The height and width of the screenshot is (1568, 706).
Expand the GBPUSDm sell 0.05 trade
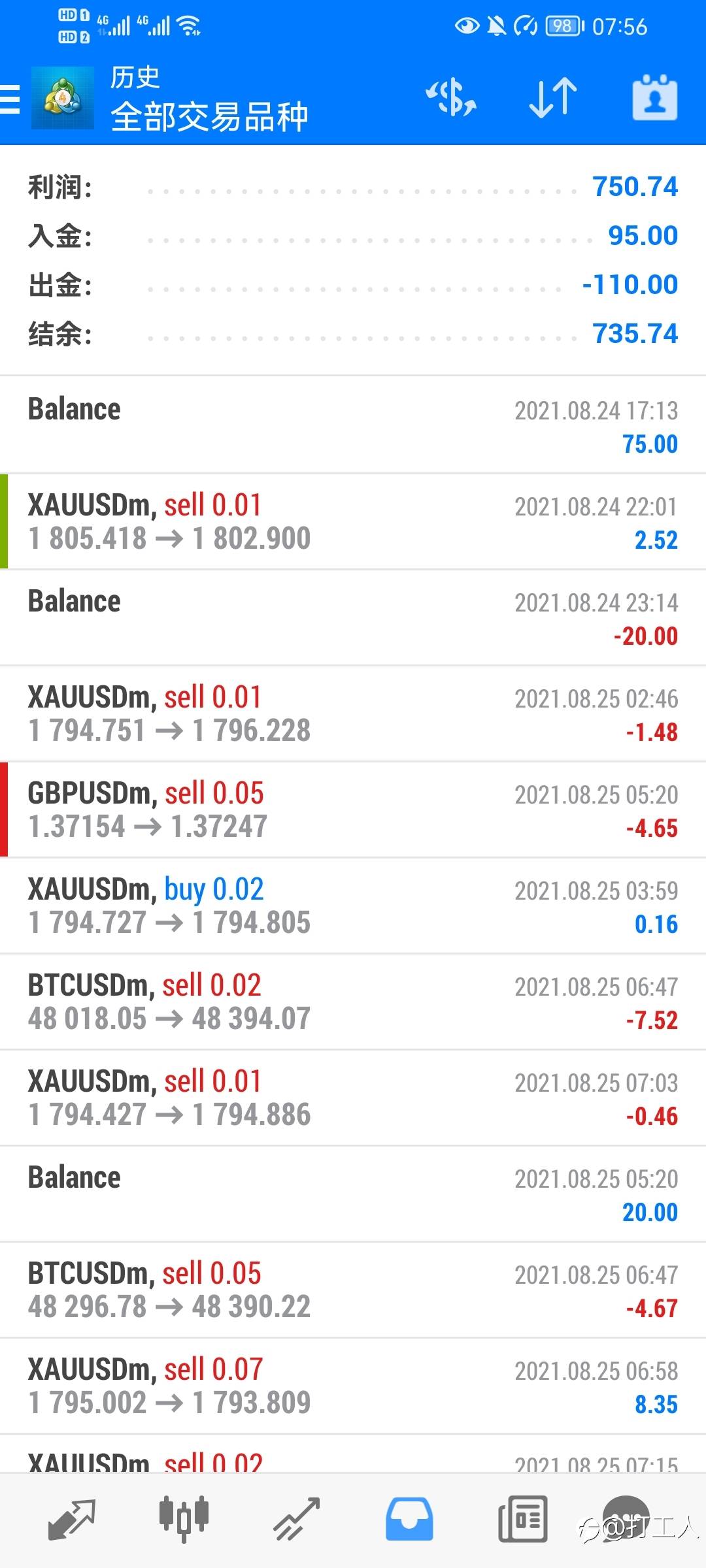point(353,809)
